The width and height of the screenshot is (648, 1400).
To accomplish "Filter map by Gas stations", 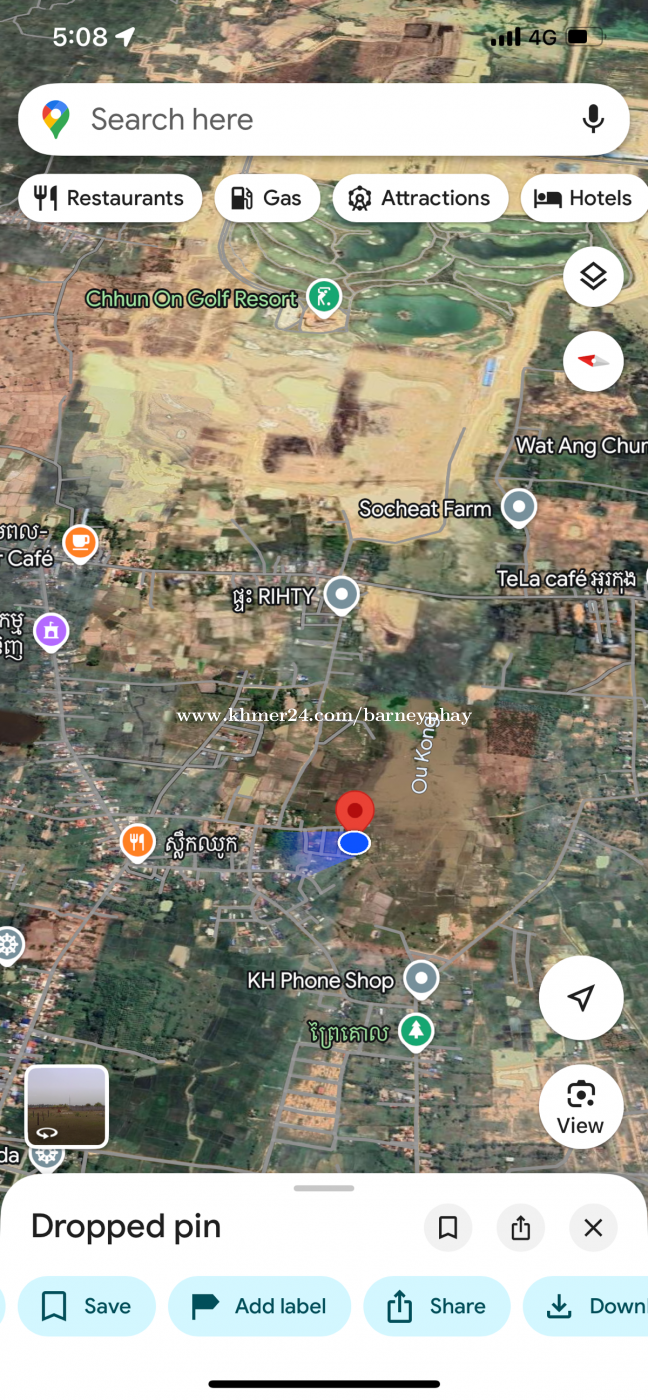I will pyautogui.click(x=267, y=198).
